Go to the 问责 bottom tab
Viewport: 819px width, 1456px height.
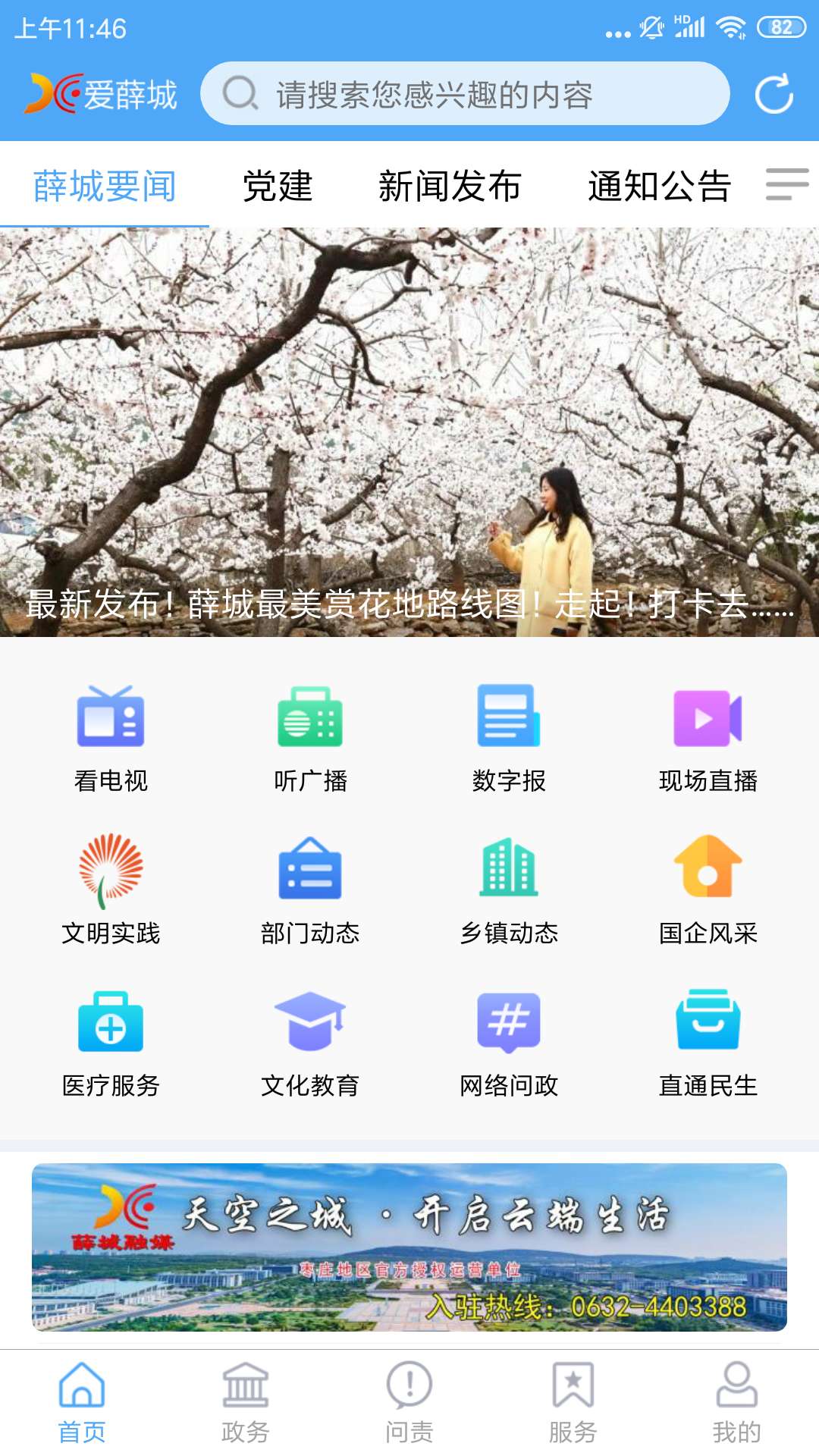point(409,1403)
